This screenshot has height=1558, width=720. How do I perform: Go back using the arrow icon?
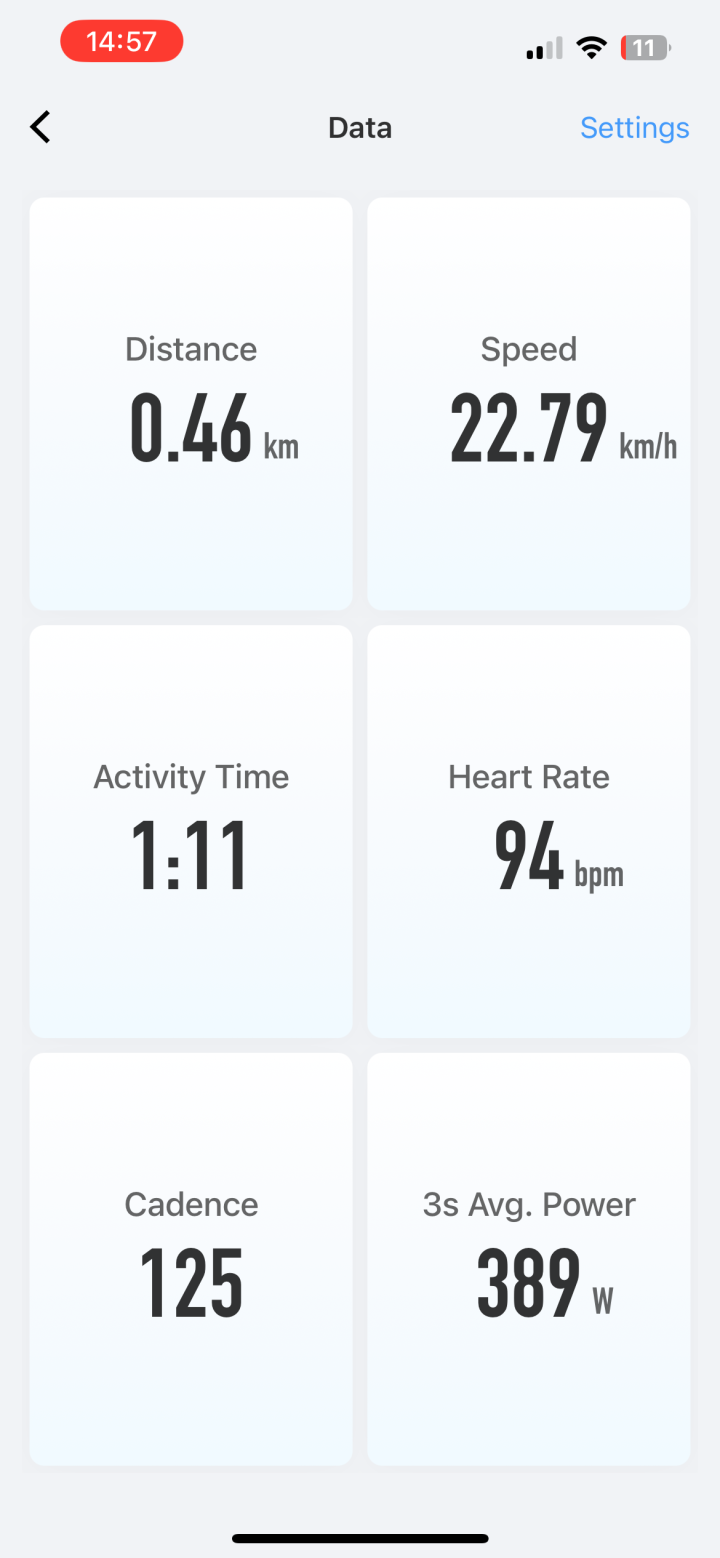click(40, 127)
